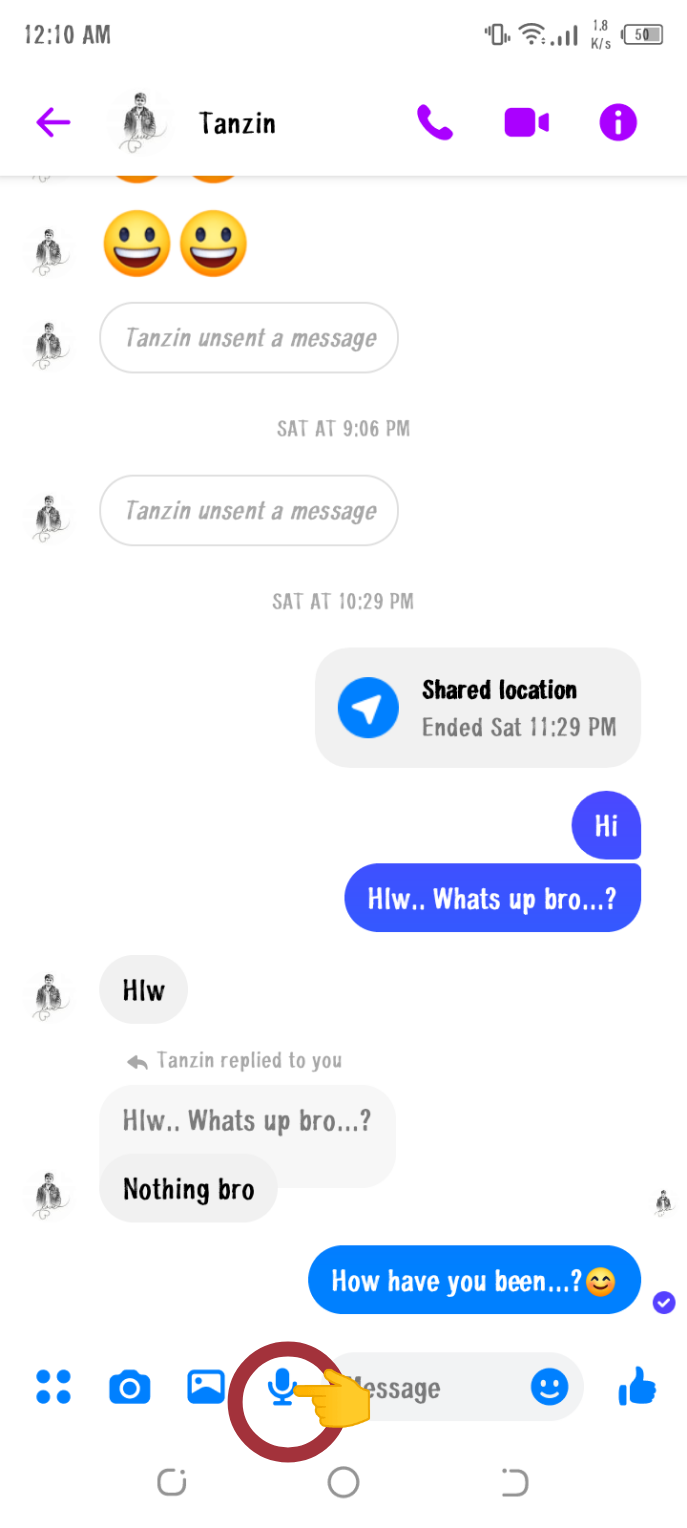687x1528 pixels.
Task: Open the camera to take a photo
Action: [129, 1387]
